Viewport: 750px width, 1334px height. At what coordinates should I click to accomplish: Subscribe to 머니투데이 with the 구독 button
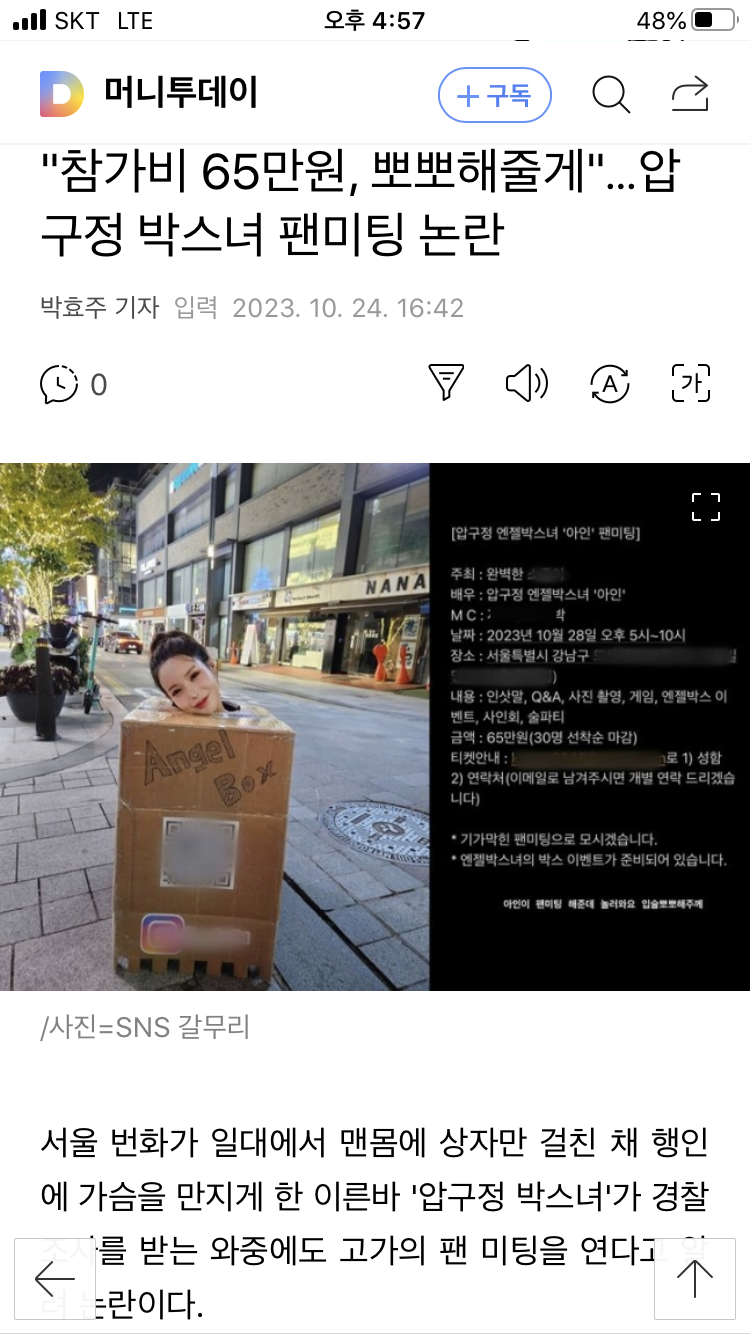[495, 95]
